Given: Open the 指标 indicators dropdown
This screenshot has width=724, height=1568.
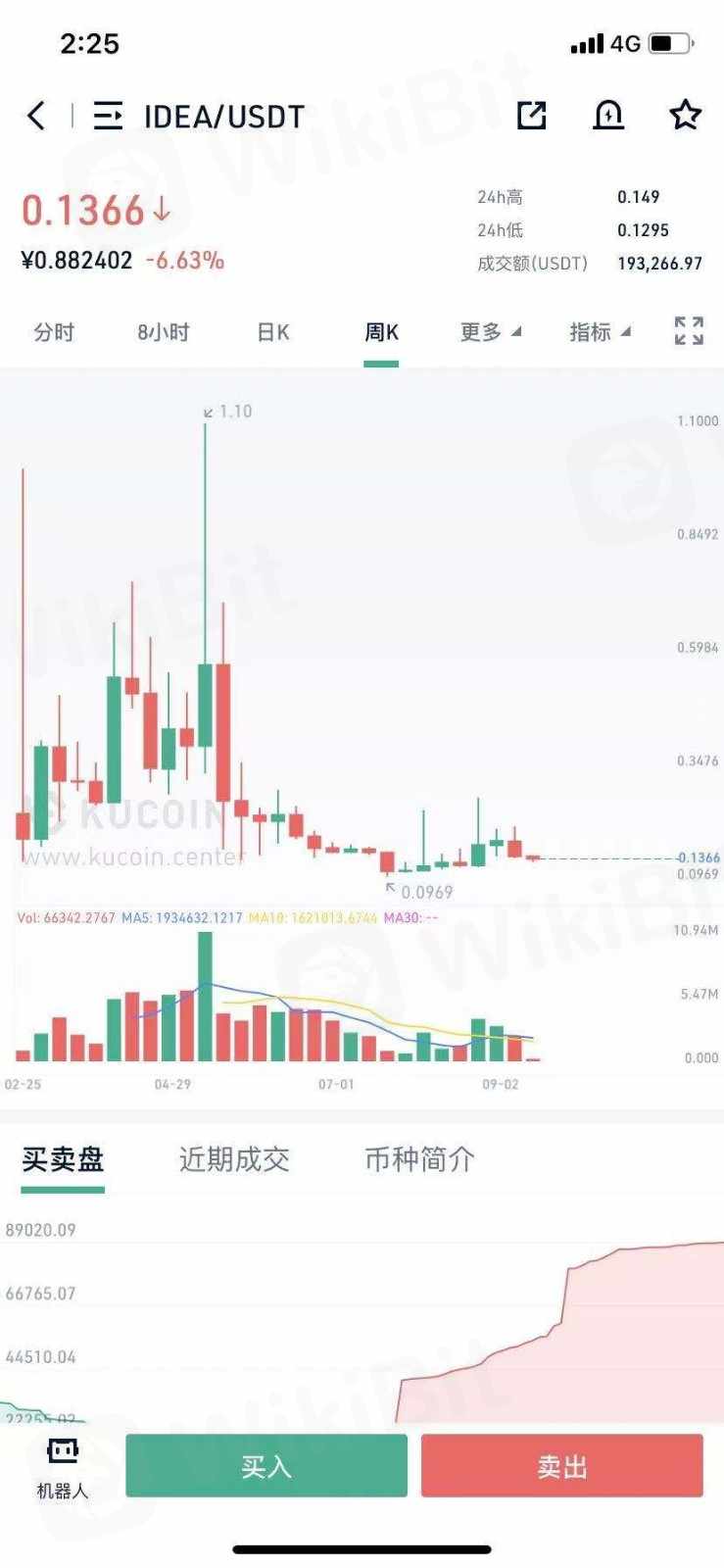Looking at the screenshot, I should coord(600,332).
